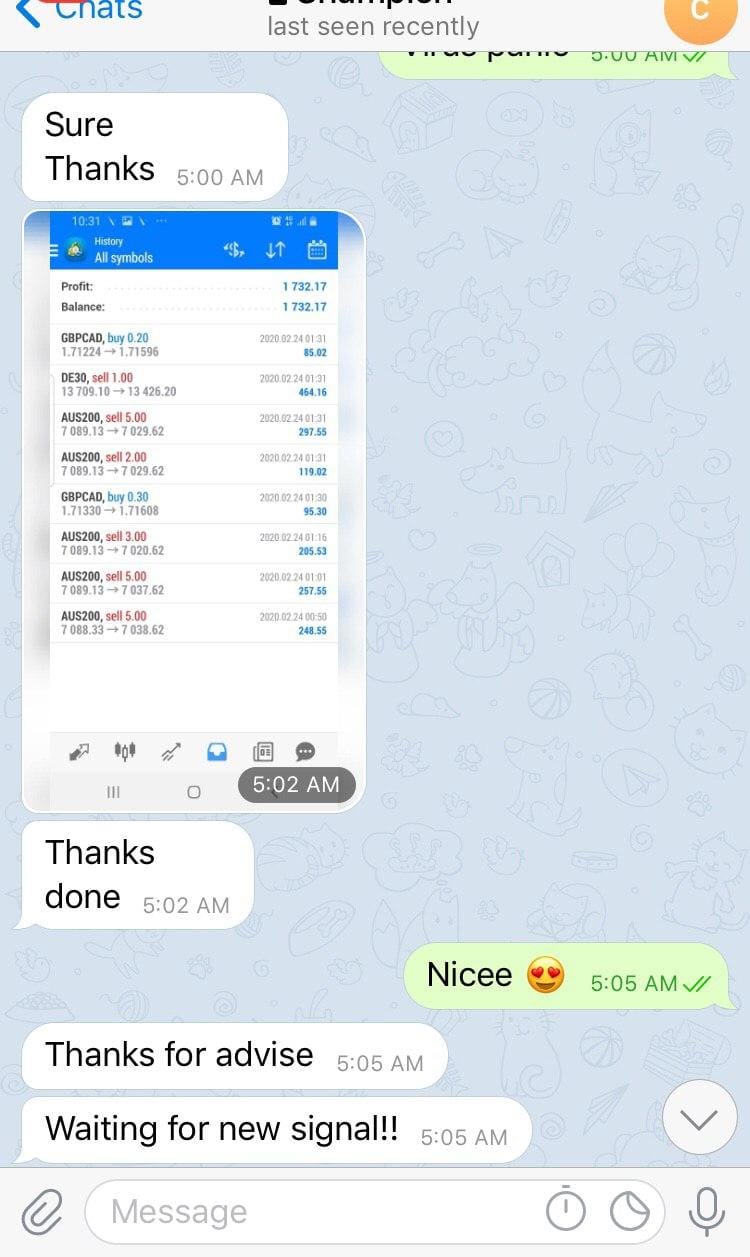Set the self-destruct timer
750x1257 pixels.
tap(566, 1212)
